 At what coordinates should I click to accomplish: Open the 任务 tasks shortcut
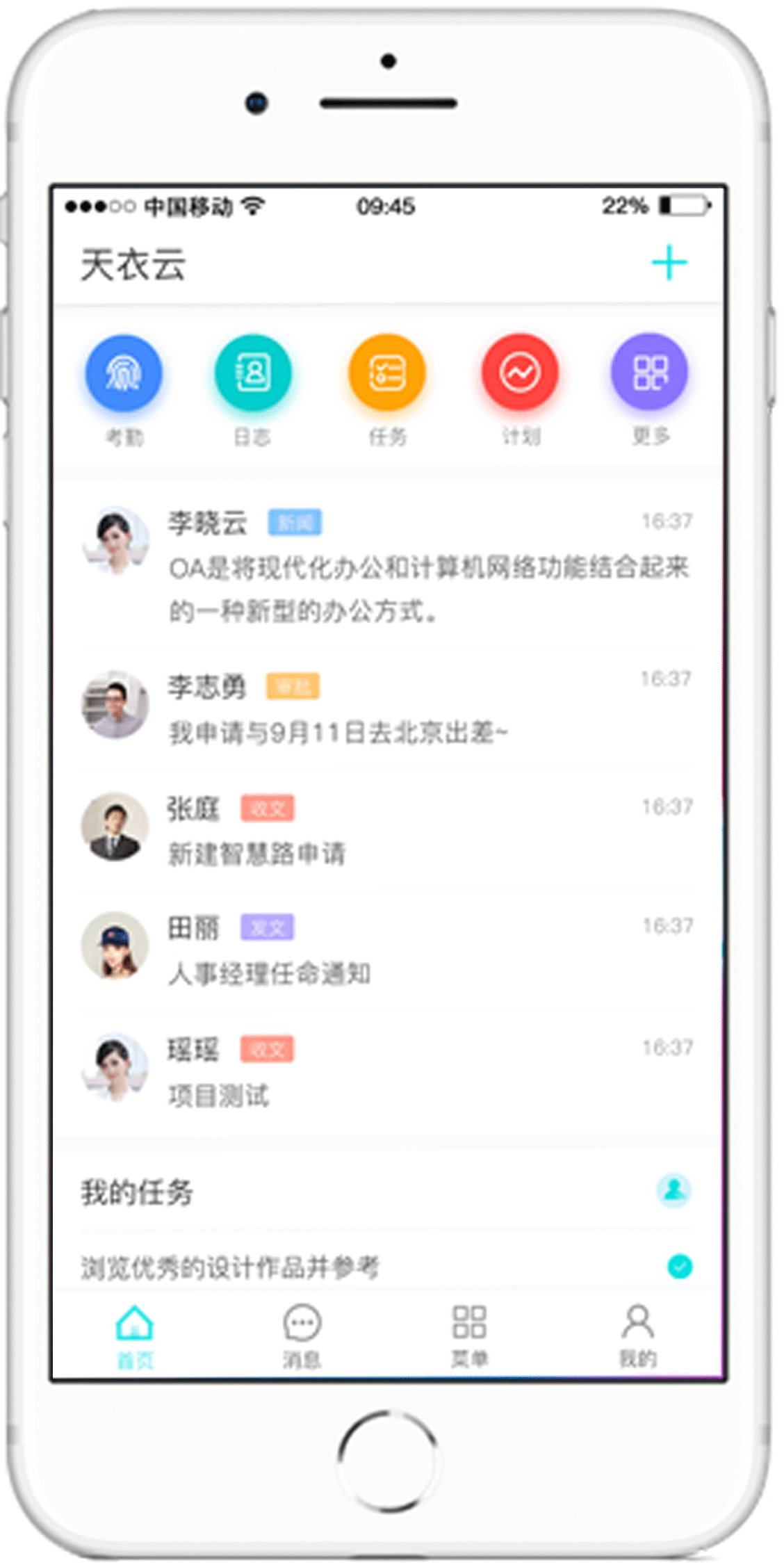[x=387, y=373]
